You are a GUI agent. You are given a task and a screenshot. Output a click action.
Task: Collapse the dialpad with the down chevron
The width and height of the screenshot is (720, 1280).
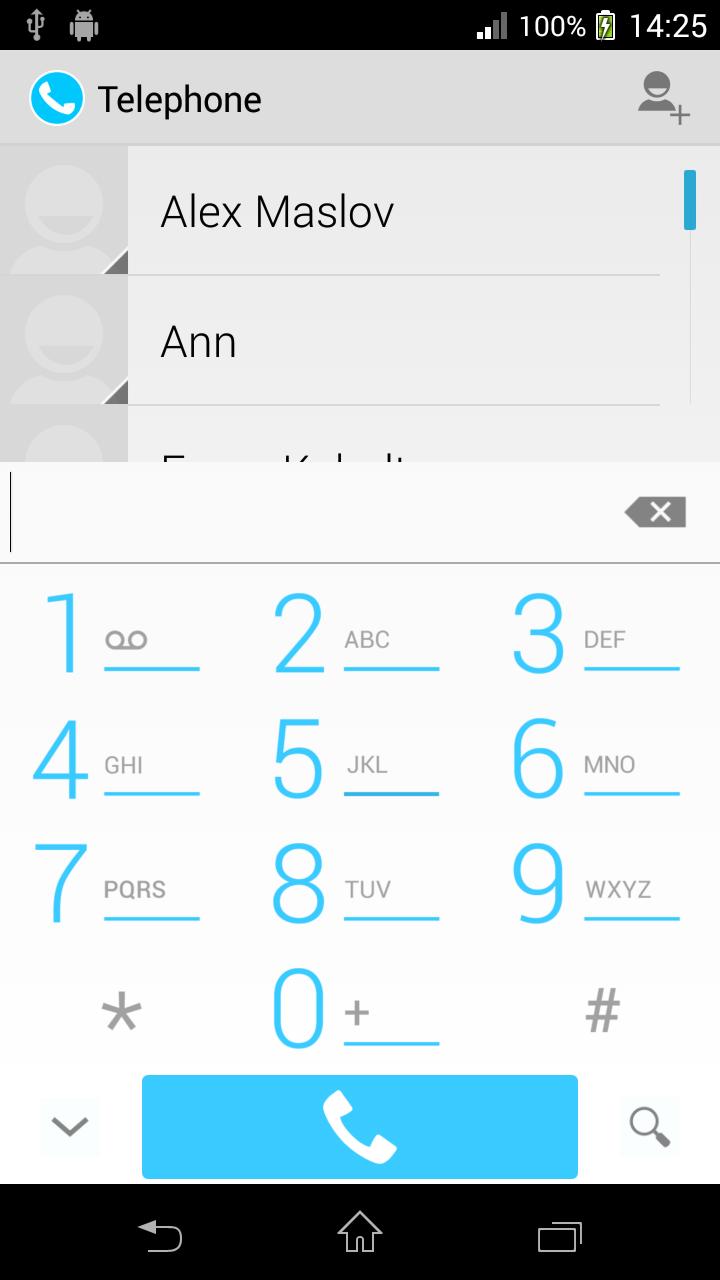[70, 1127]
